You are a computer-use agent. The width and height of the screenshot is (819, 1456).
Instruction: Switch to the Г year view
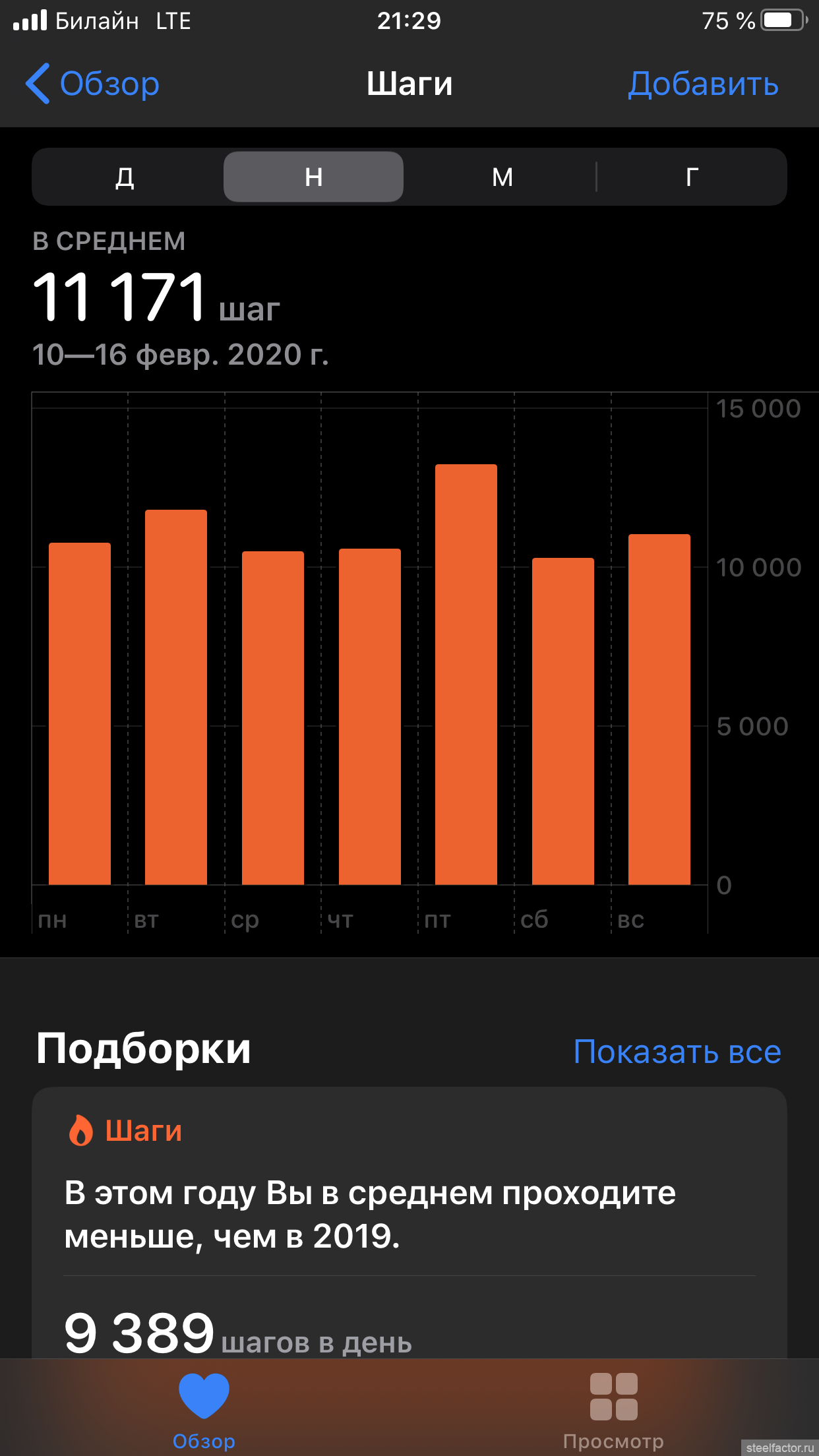click(692, 177)
